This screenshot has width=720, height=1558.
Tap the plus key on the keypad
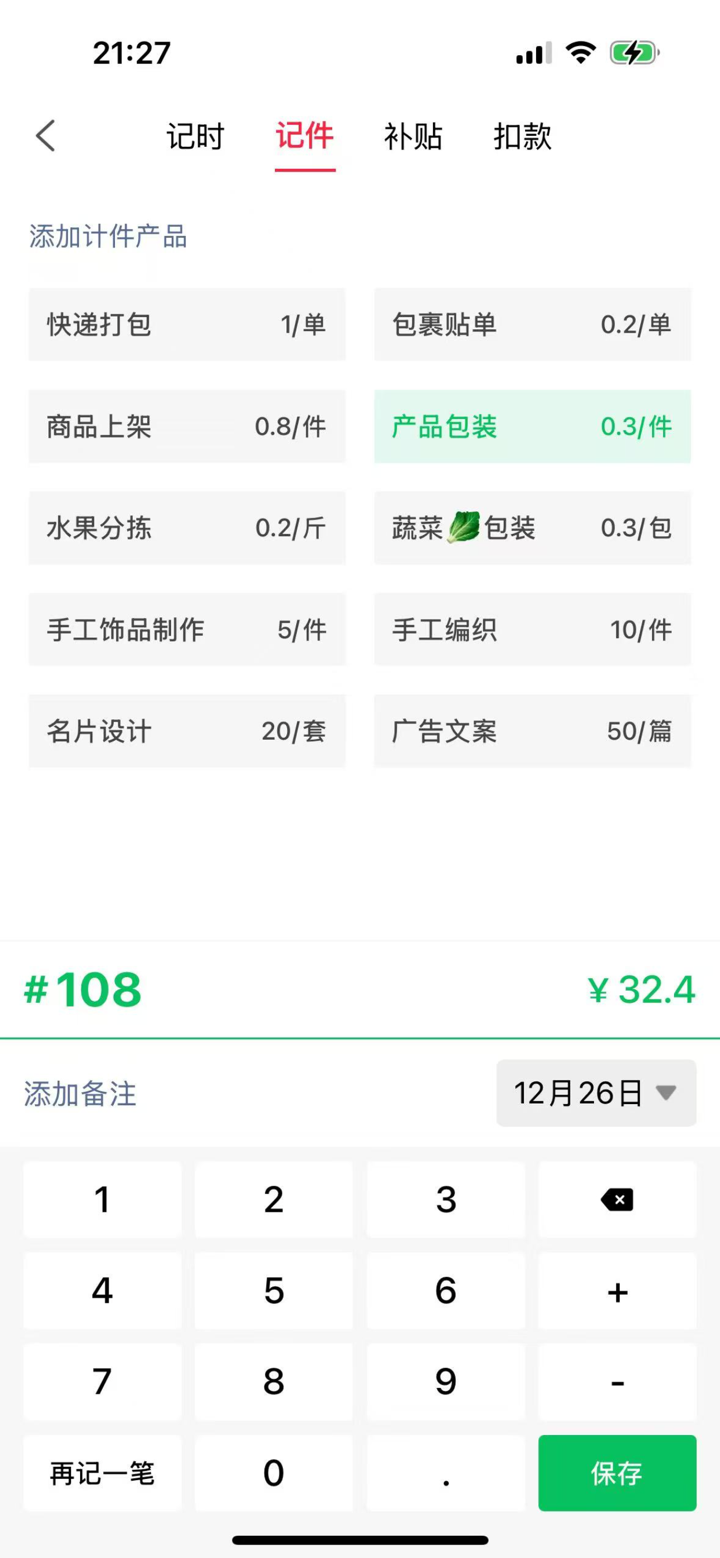pos(617,1290)
